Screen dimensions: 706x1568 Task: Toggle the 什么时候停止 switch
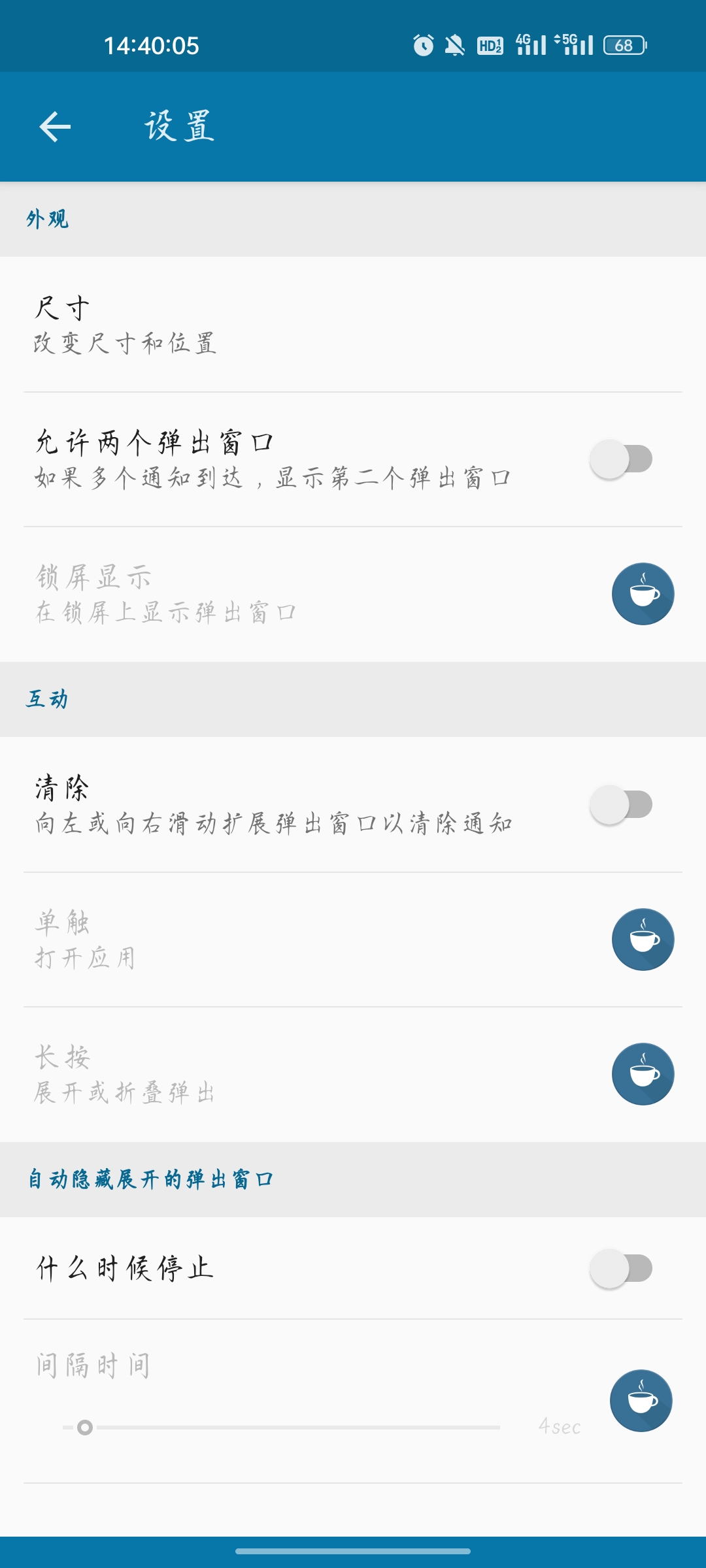point(621,1268)
